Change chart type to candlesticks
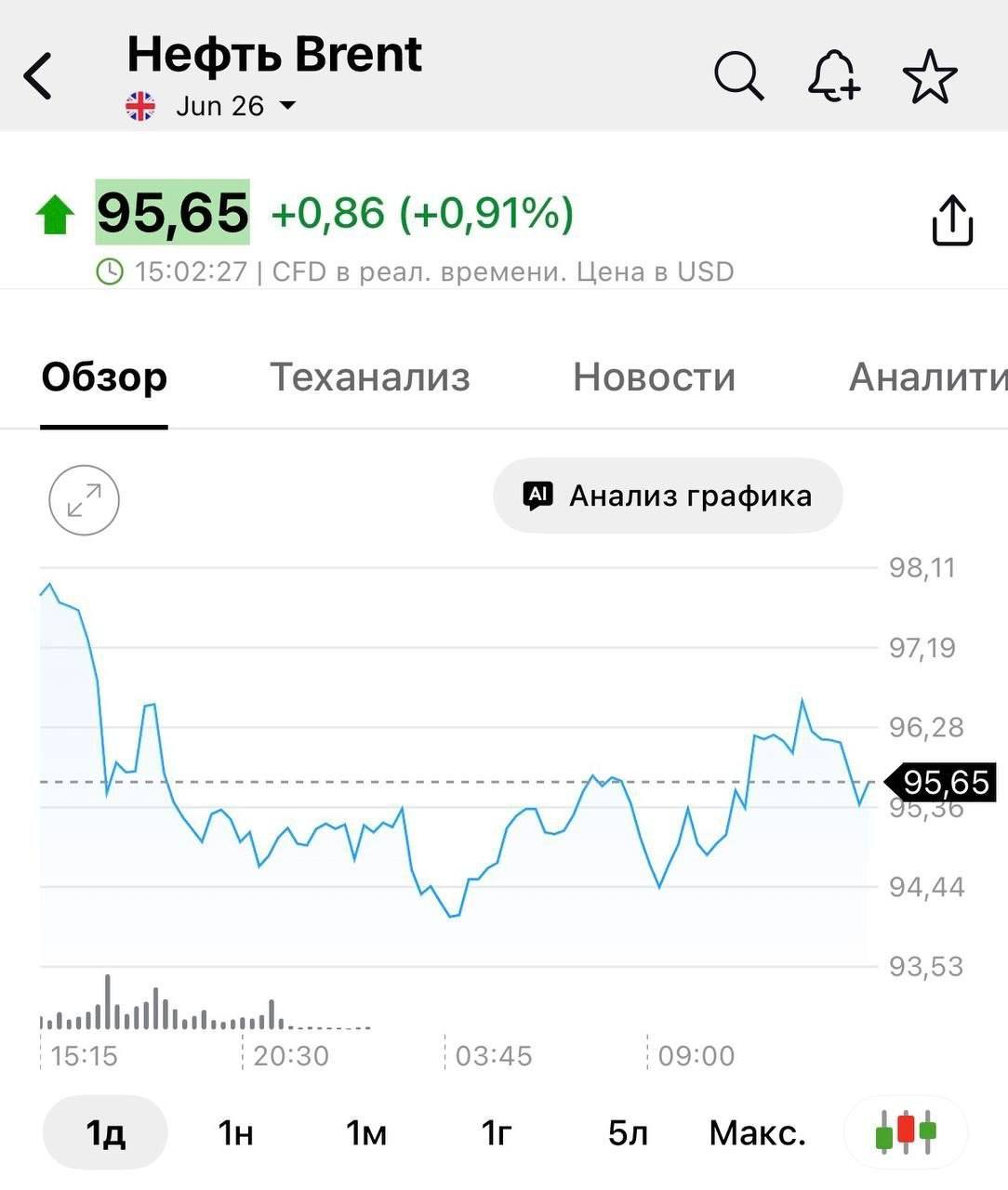The height and width of the screenshot is (1190, 1008). 906,1132
